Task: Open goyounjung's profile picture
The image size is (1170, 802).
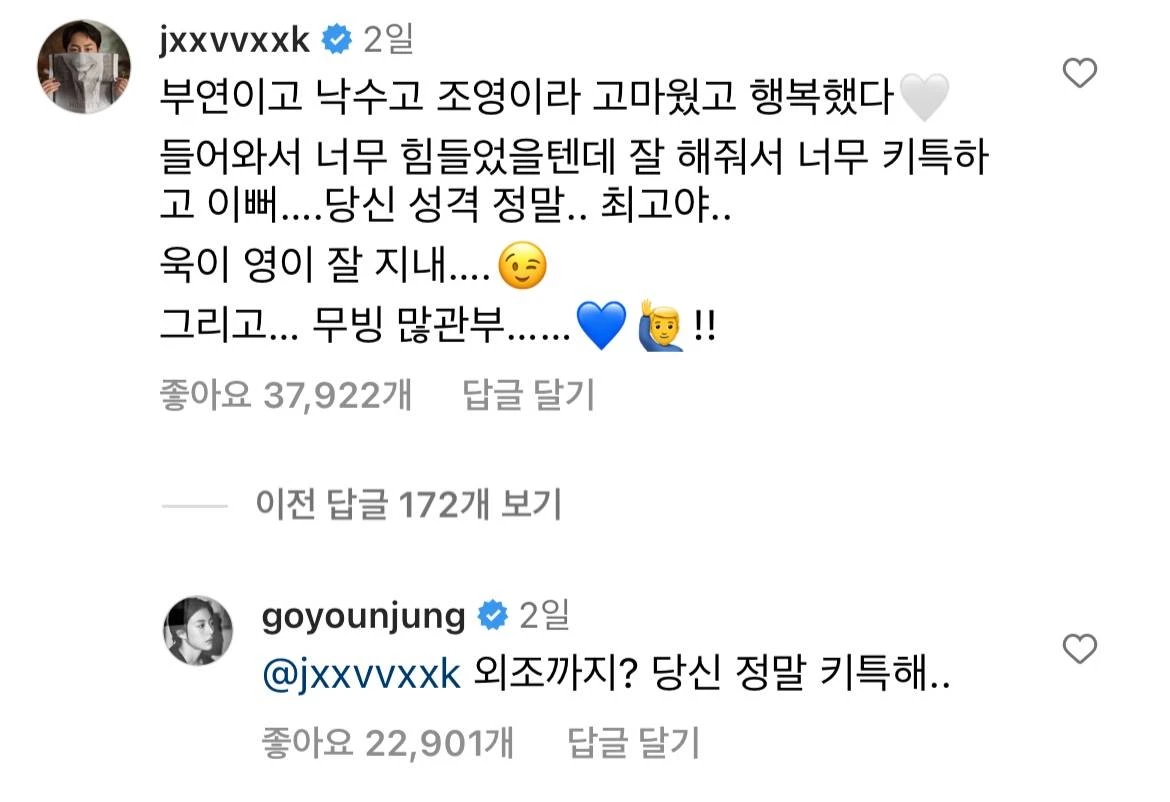Action: (197, 635)
